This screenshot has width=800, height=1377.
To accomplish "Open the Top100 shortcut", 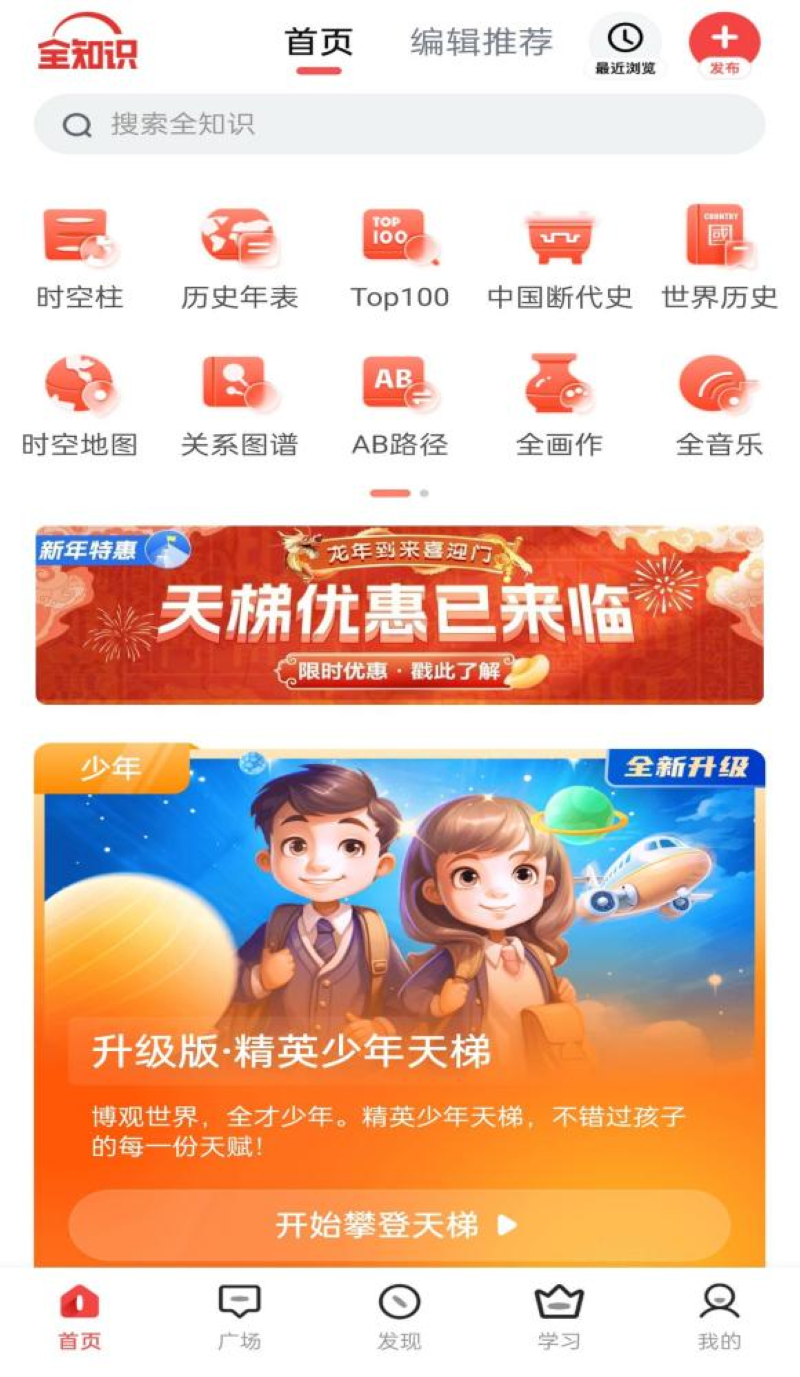I will pos(399,256).
